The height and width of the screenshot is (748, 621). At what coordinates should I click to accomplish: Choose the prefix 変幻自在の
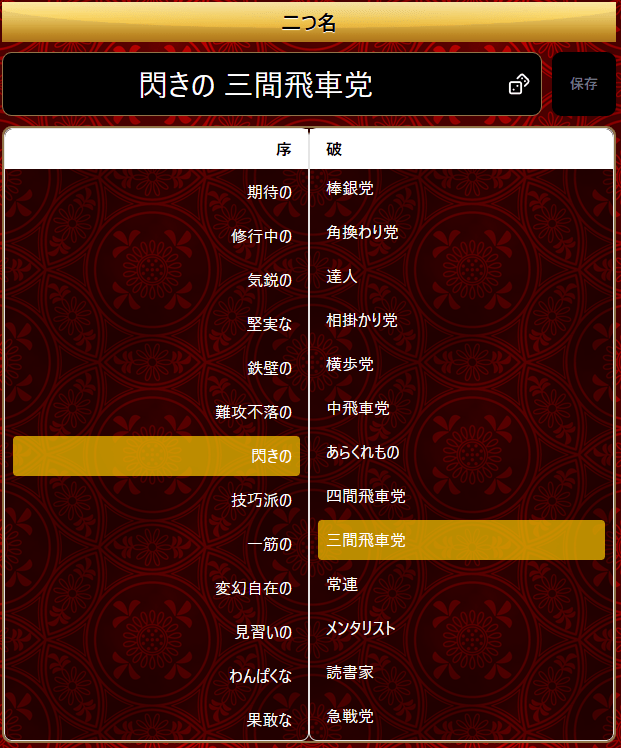point(253,588)
